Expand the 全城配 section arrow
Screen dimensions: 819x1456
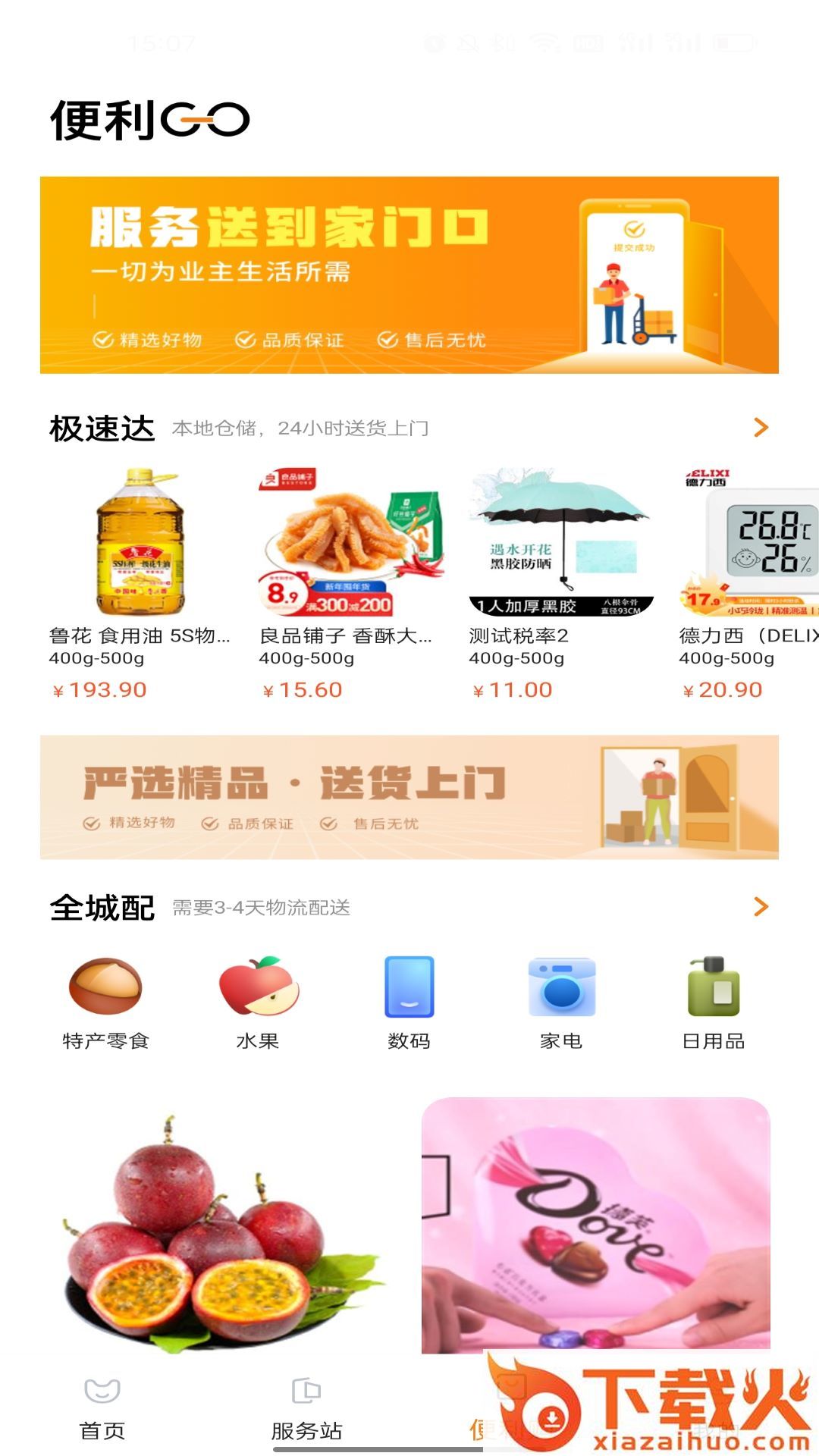(761, 906)
